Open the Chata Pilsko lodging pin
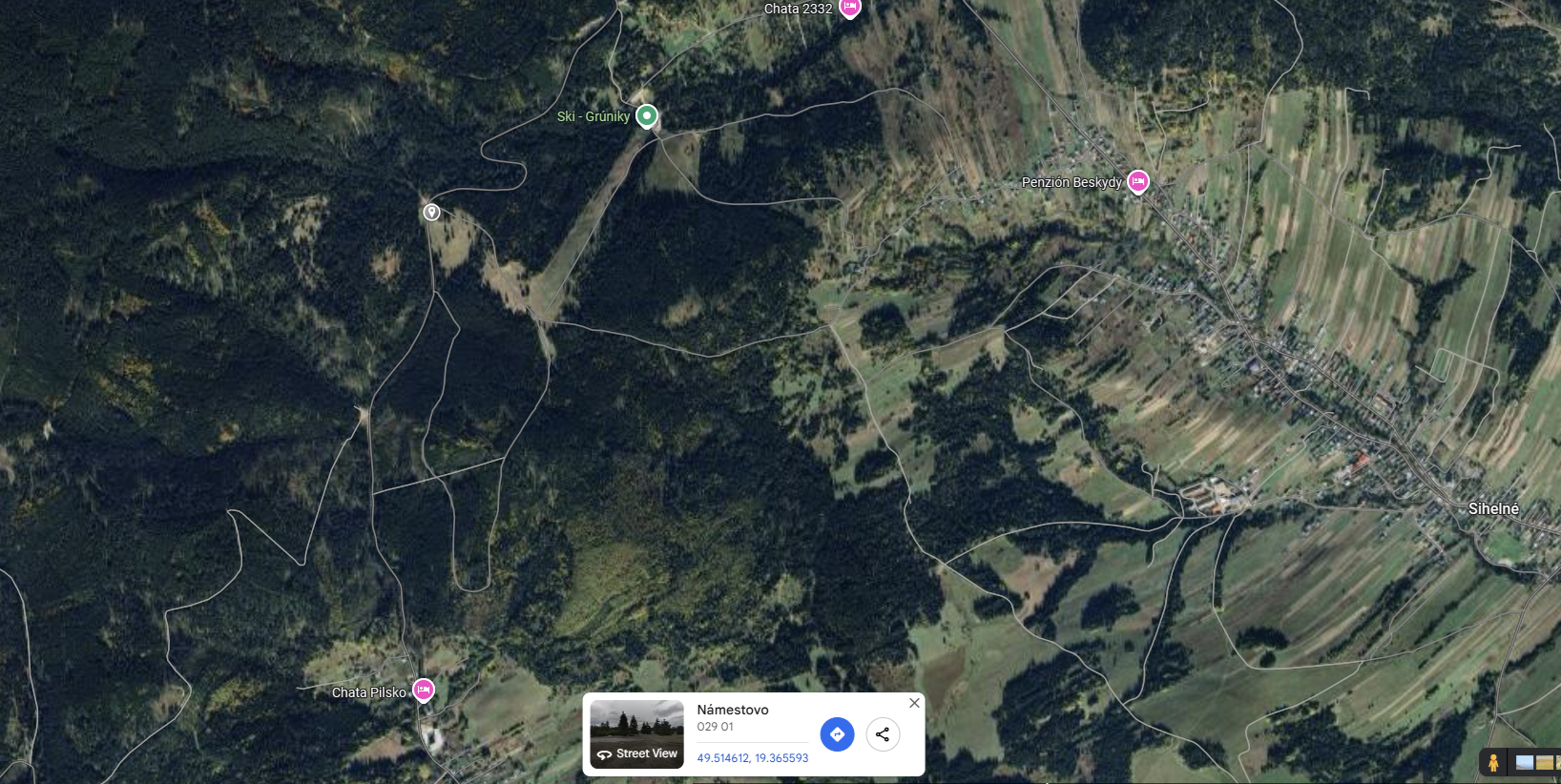This screenshot has height=784, width=1561. click(x=424, y=690)
